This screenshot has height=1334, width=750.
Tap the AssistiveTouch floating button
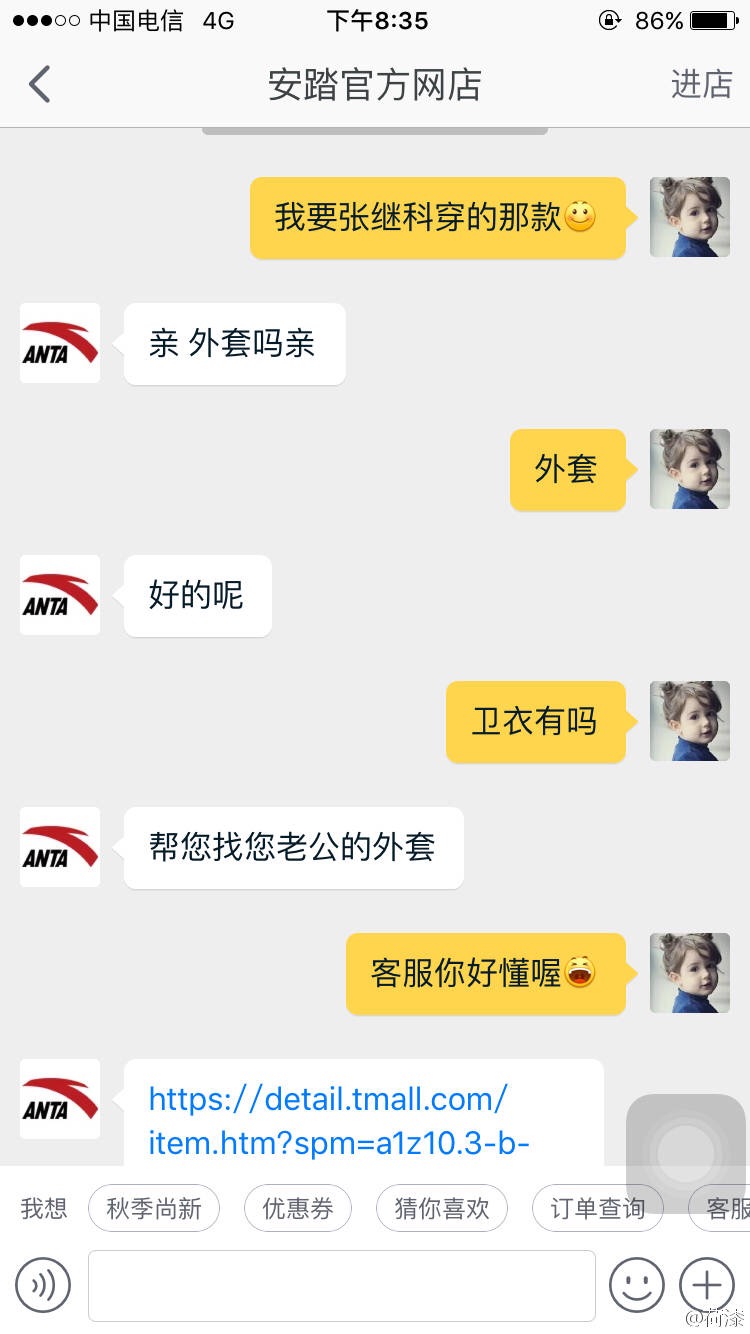pyautogui.click(x=686, y=1153)
